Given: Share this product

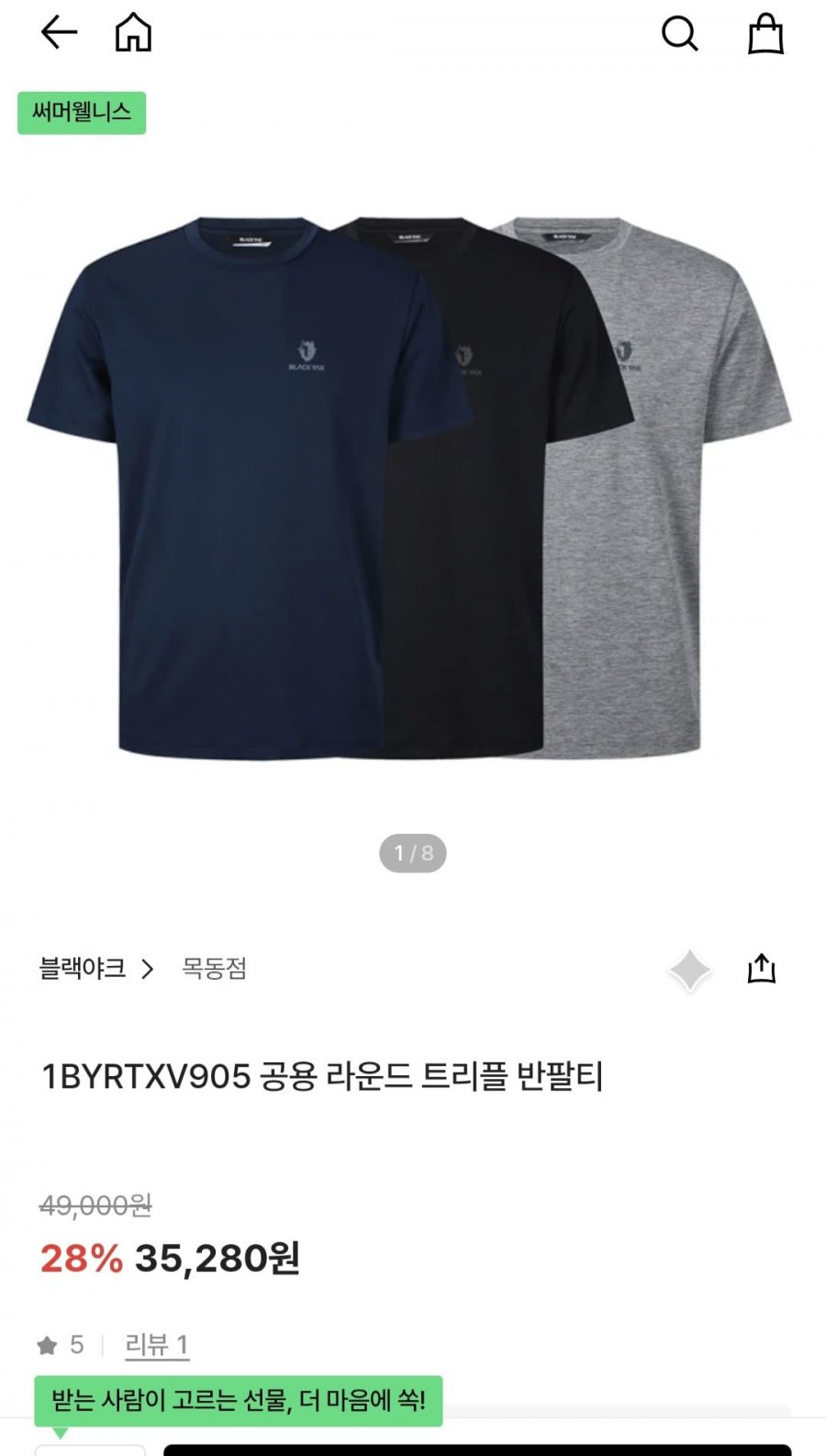Looking at the screenshot, I should (x=762, y=968).
